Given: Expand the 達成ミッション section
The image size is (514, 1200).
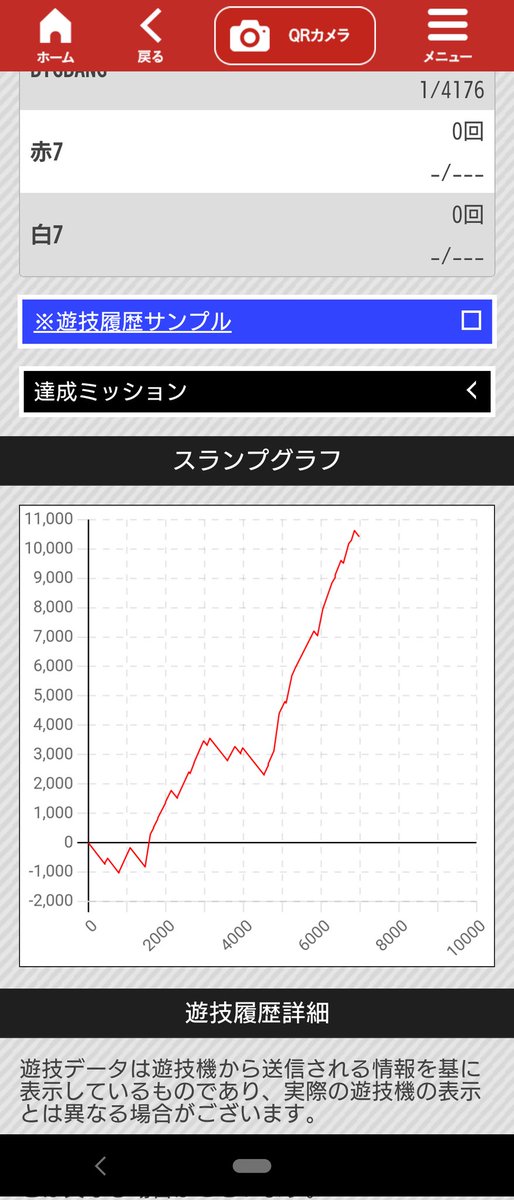Looking at the screenshot, I should point(257,391).
